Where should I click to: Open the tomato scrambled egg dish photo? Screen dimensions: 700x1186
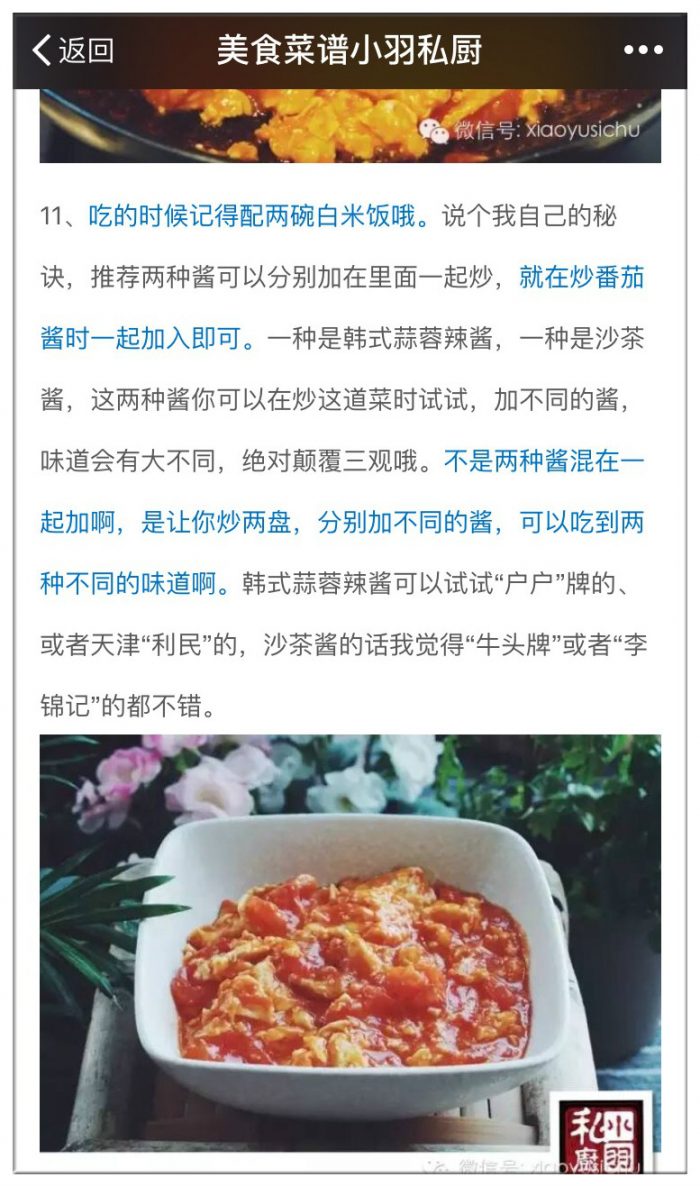click(x=350, y=942)
